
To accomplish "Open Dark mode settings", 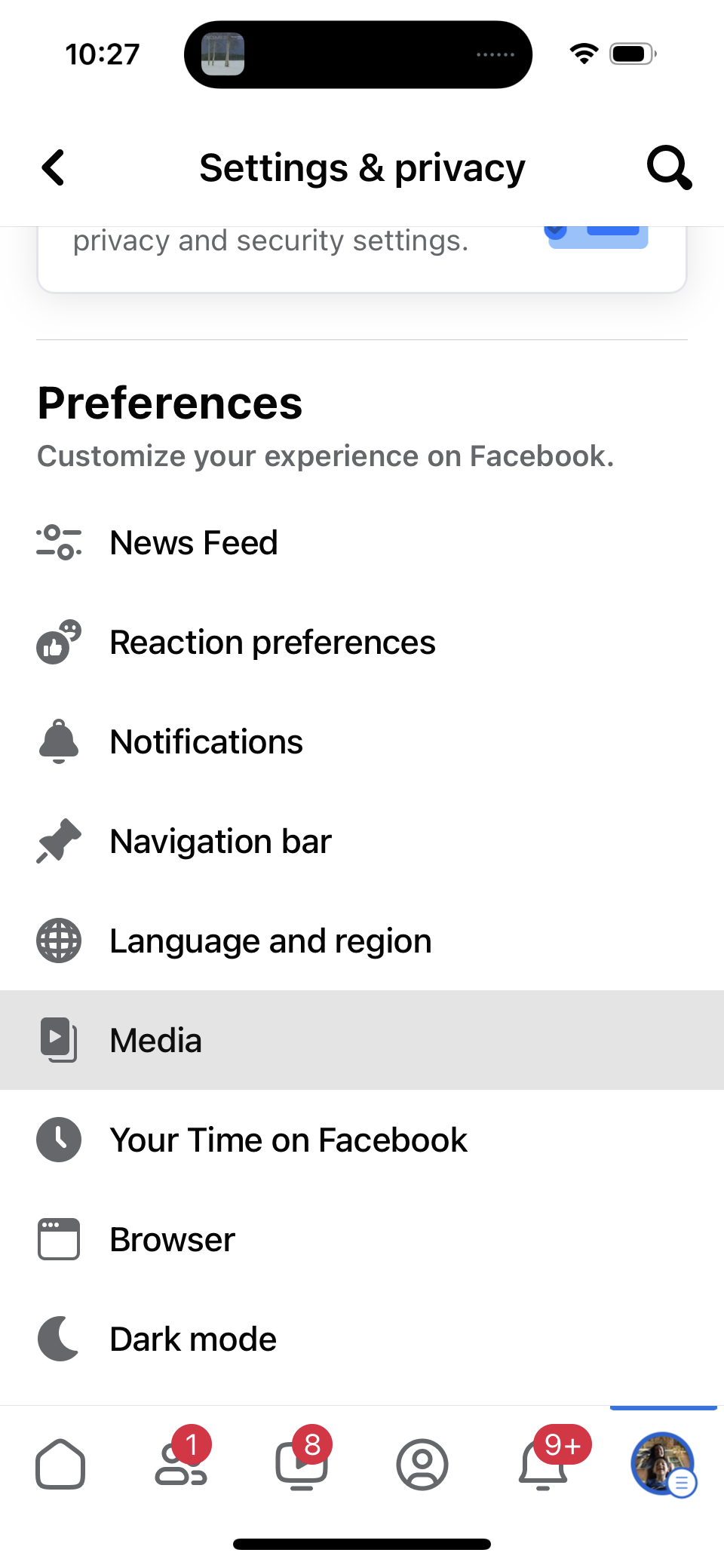I will tap(193, 1339).
